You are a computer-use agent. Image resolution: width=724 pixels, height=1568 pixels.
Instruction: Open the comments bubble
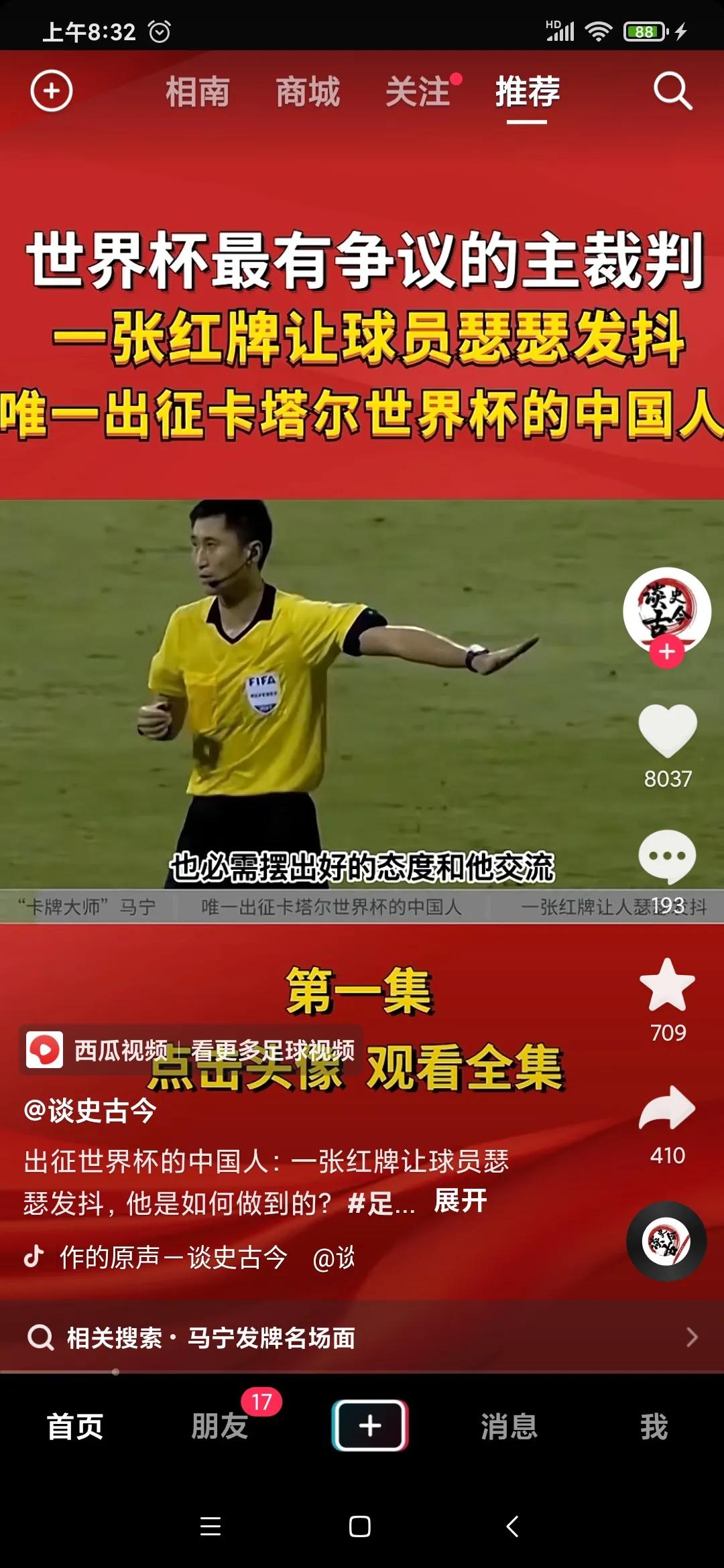[667, 856]
